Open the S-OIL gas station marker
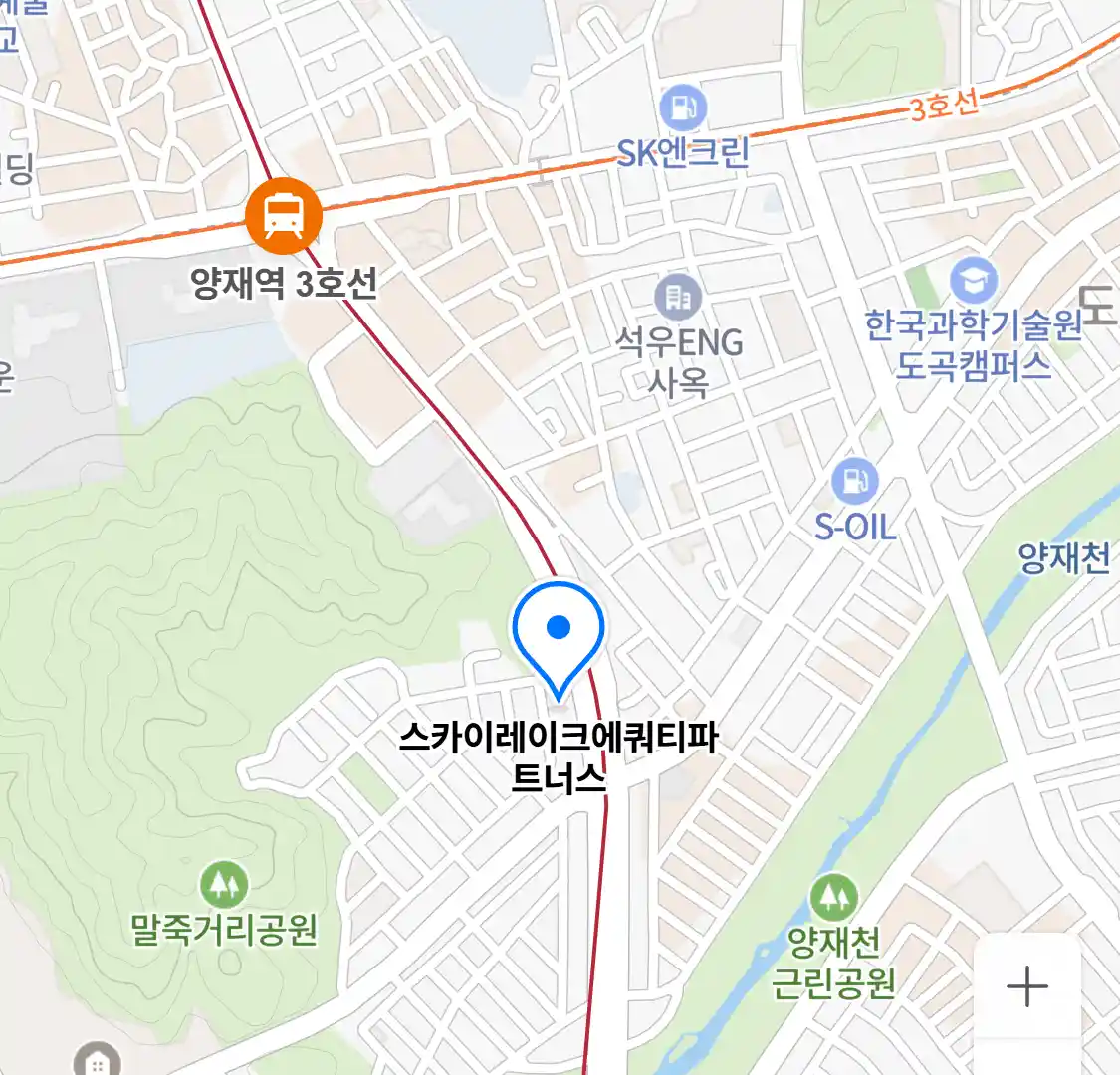1120x1075 pixels. (x=854, y=482)
